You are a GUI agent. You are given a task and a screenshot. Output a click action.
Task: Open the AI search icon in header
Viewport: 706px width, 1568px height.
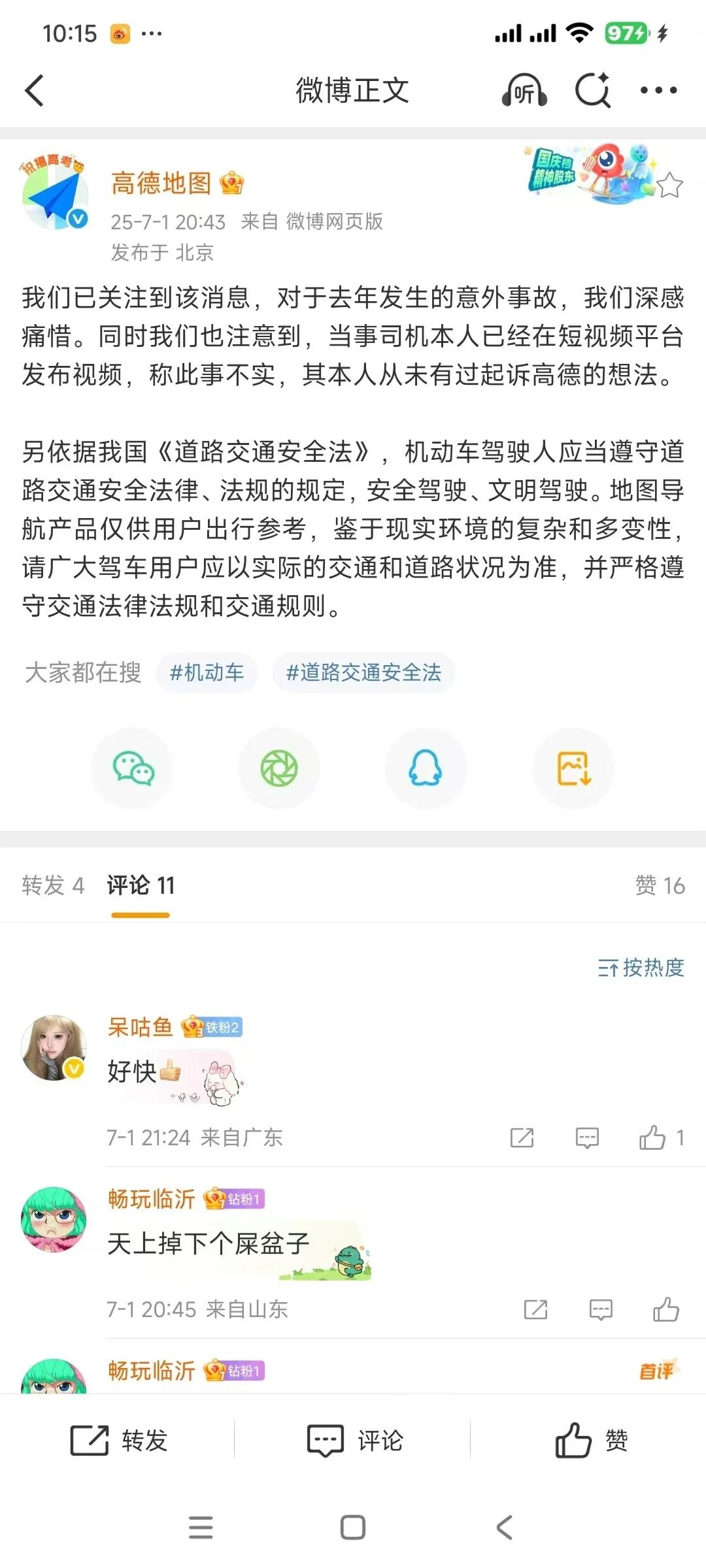point(593,90)
